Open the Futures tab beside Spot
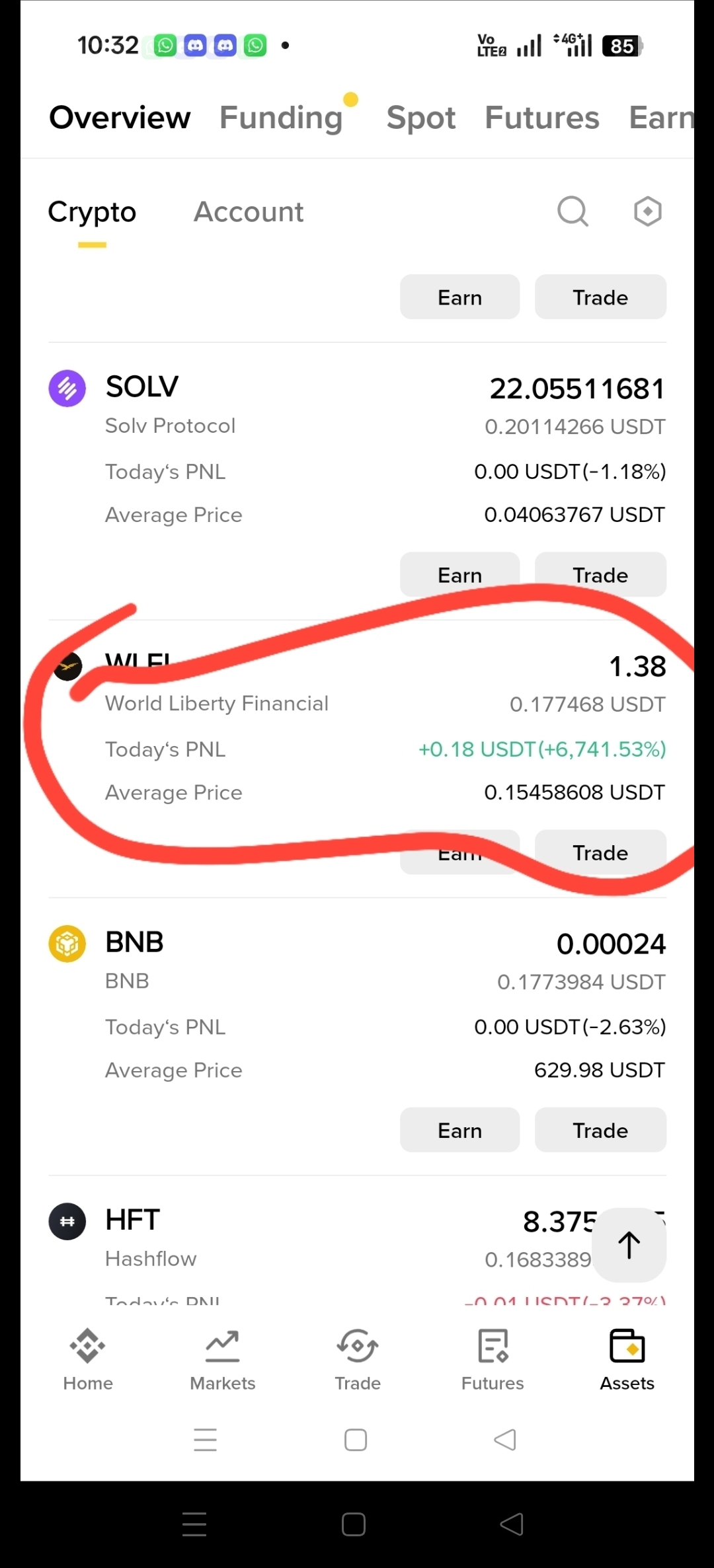The image size is (714, 1568). click(541, 118)
